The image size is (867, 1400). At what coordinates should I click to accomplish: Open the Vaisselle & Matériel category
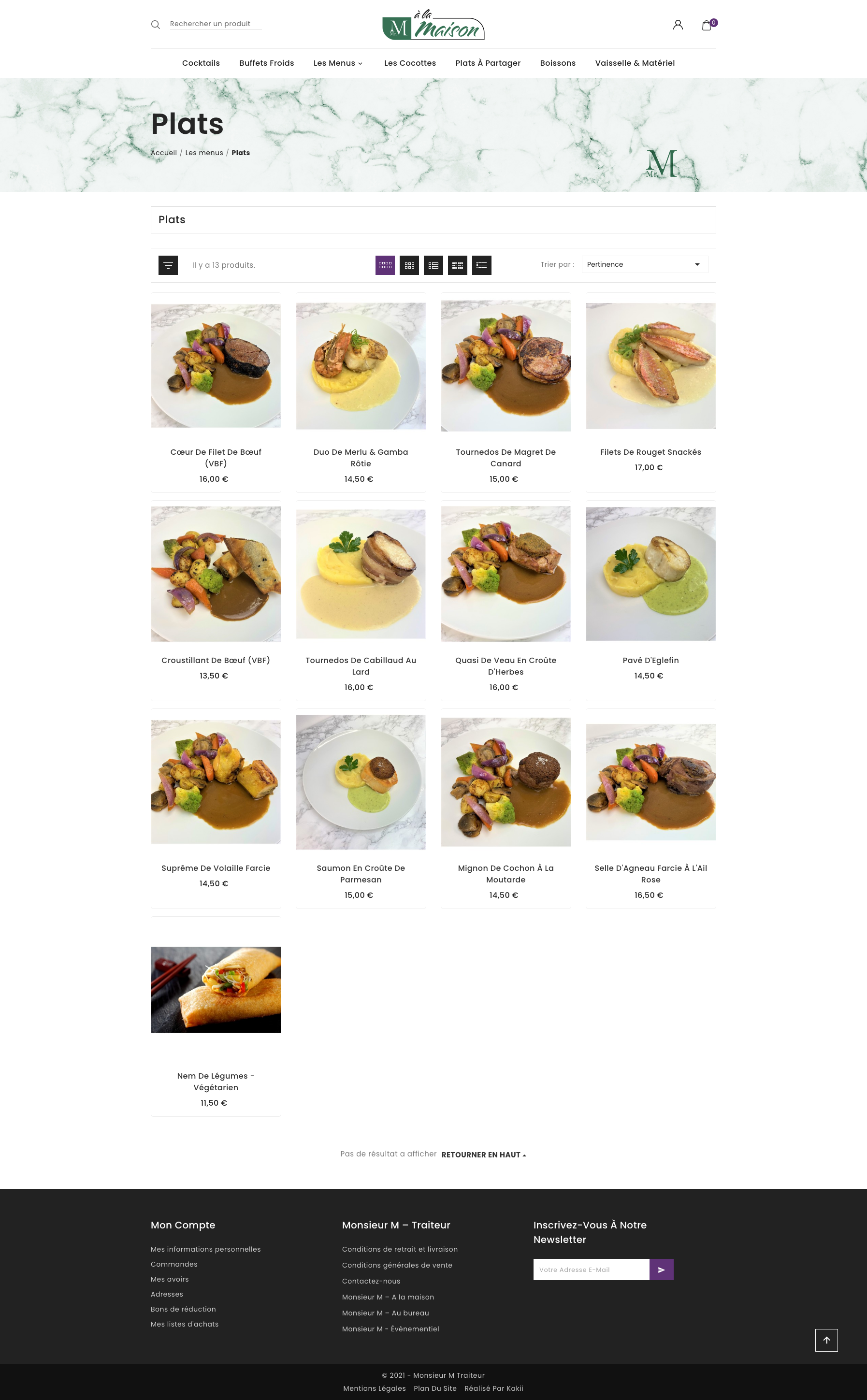click(x=634, y=63)
